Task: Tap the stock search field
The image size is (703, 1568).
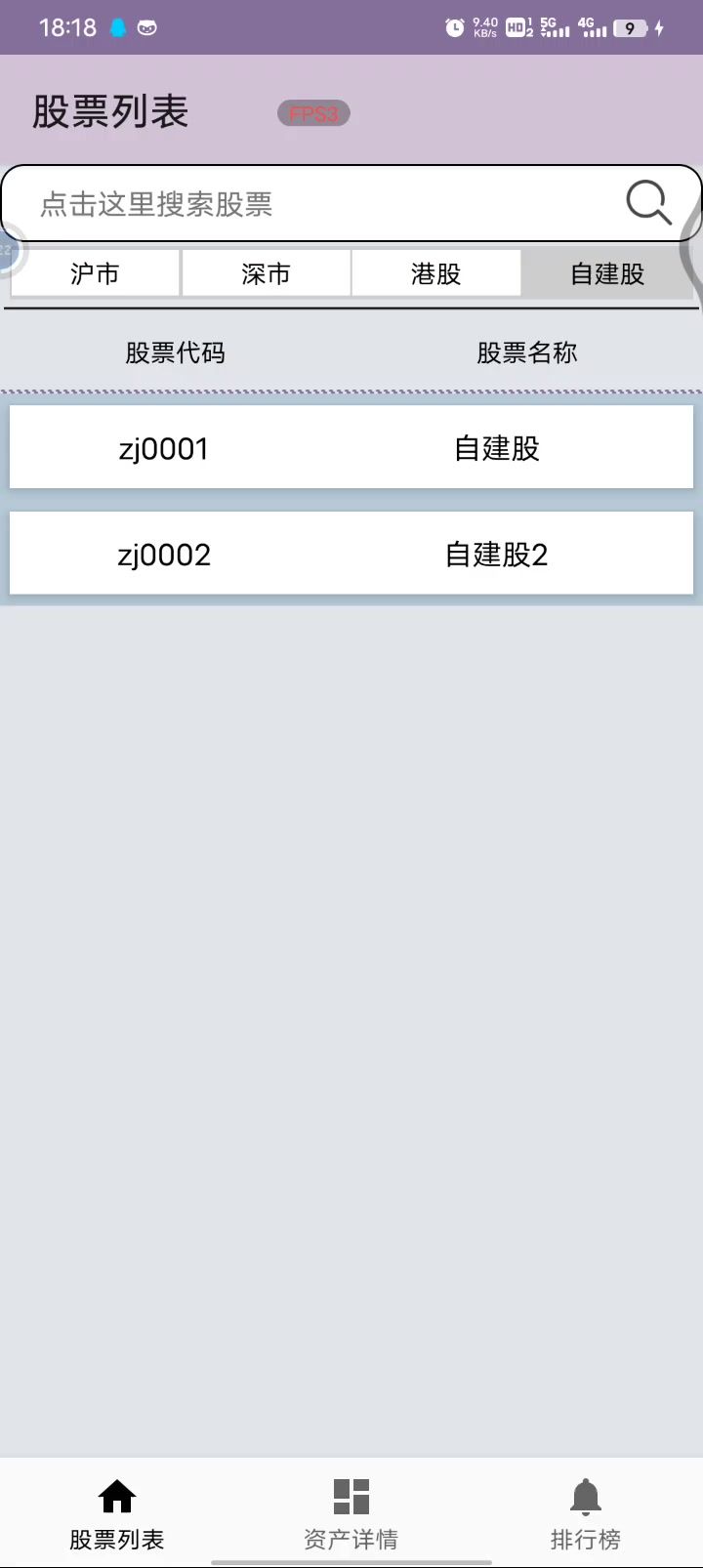Action: pos(312,204)
